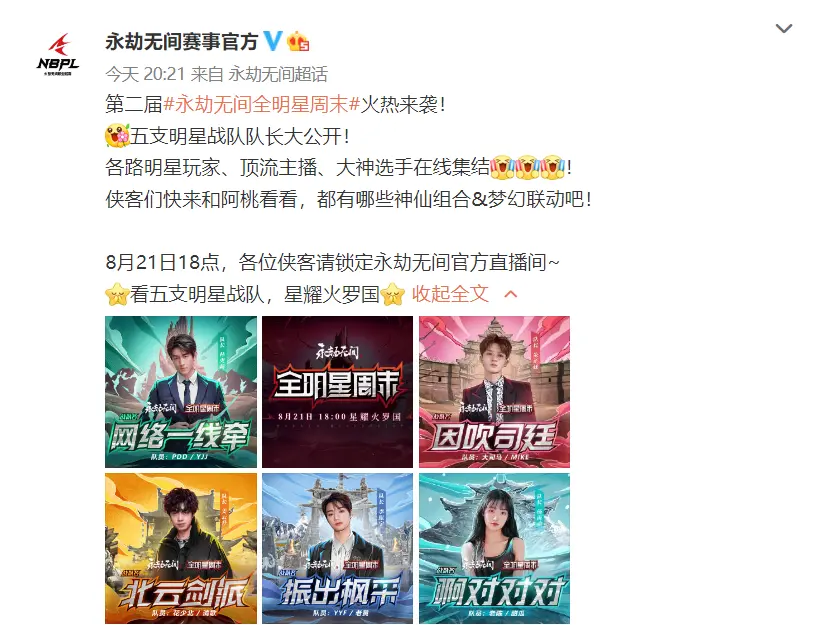View the 因吹司廷 team image
The image size is (815, 625).
(x=494, y=392)
